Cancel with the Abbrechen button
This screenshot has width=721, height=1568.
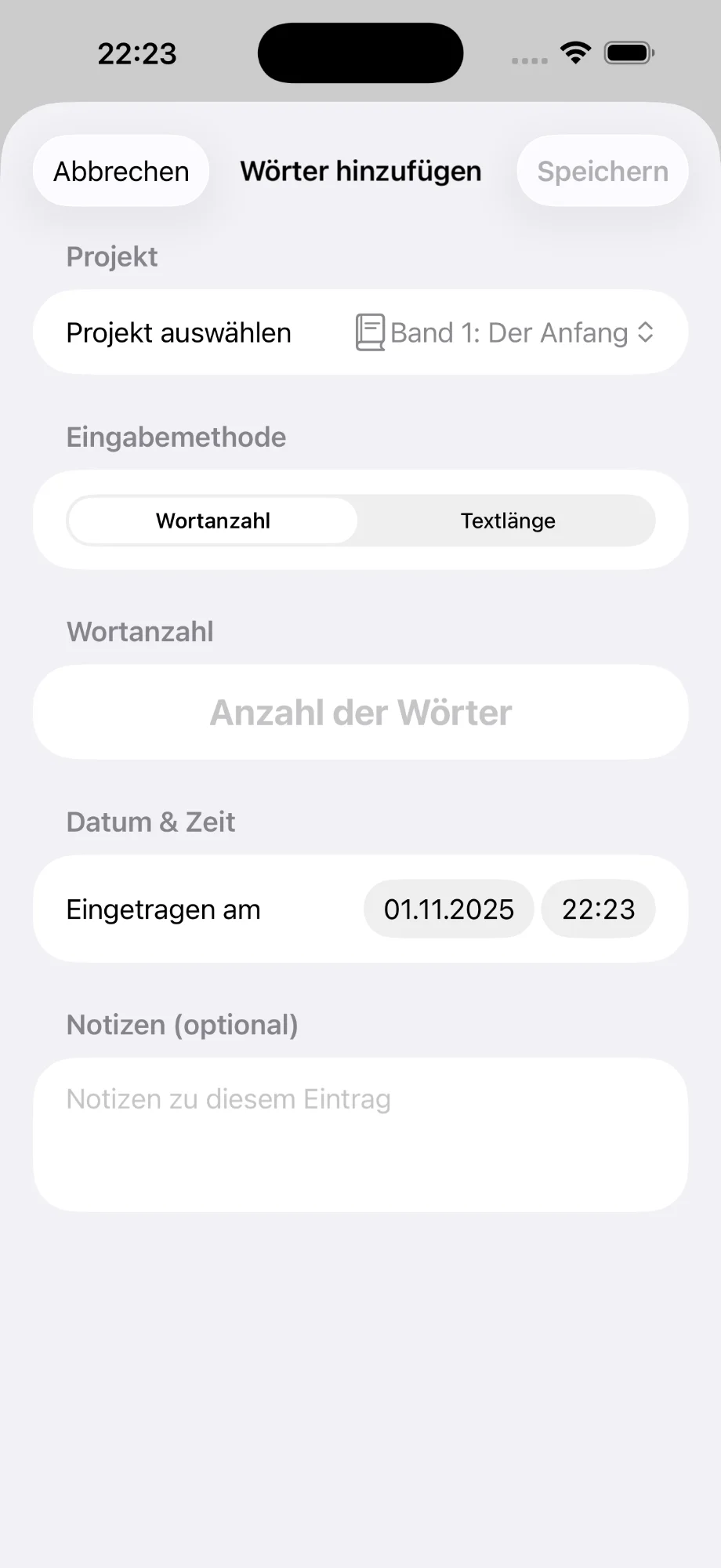(x=121, y=171)
